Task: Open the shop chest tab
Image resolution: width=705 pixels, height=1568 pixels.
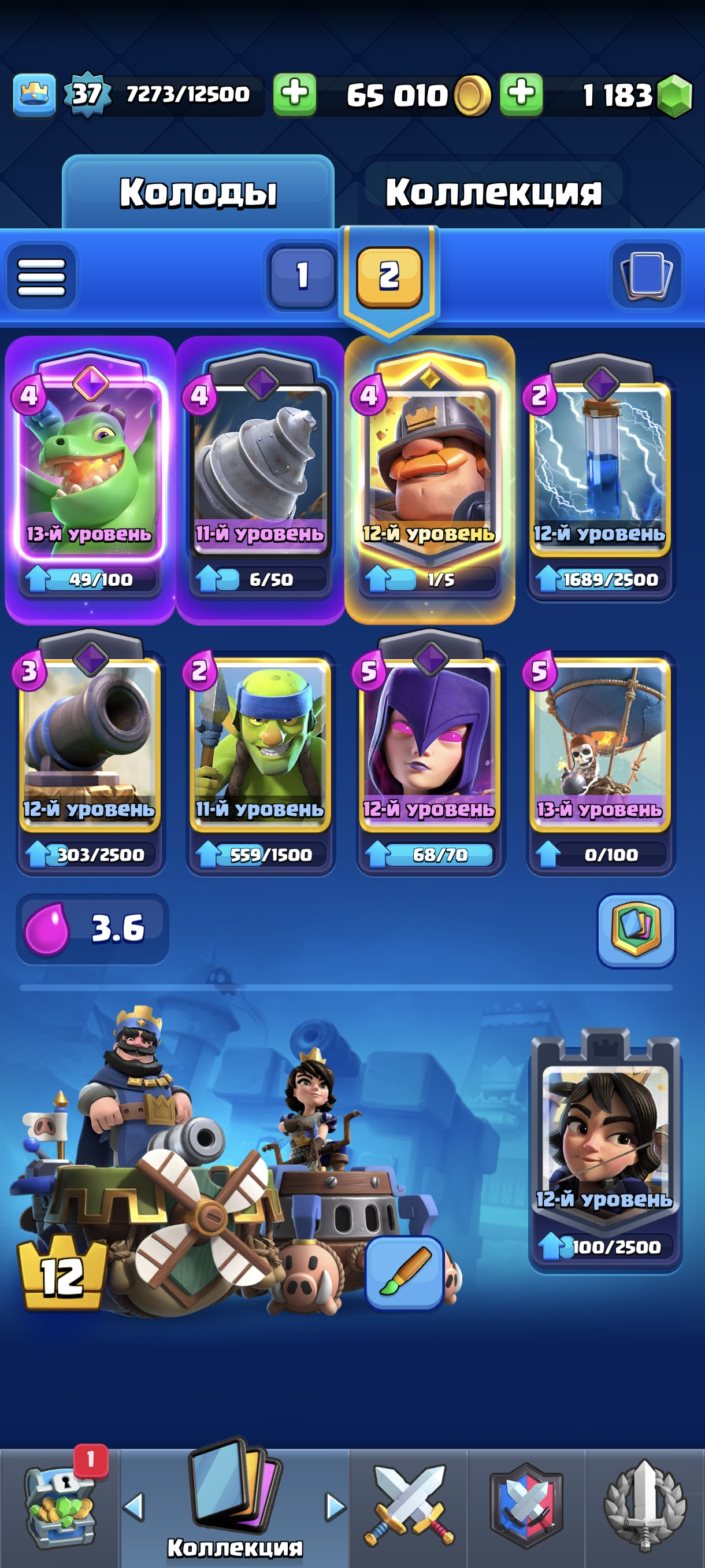Action: click(59, 1507)
